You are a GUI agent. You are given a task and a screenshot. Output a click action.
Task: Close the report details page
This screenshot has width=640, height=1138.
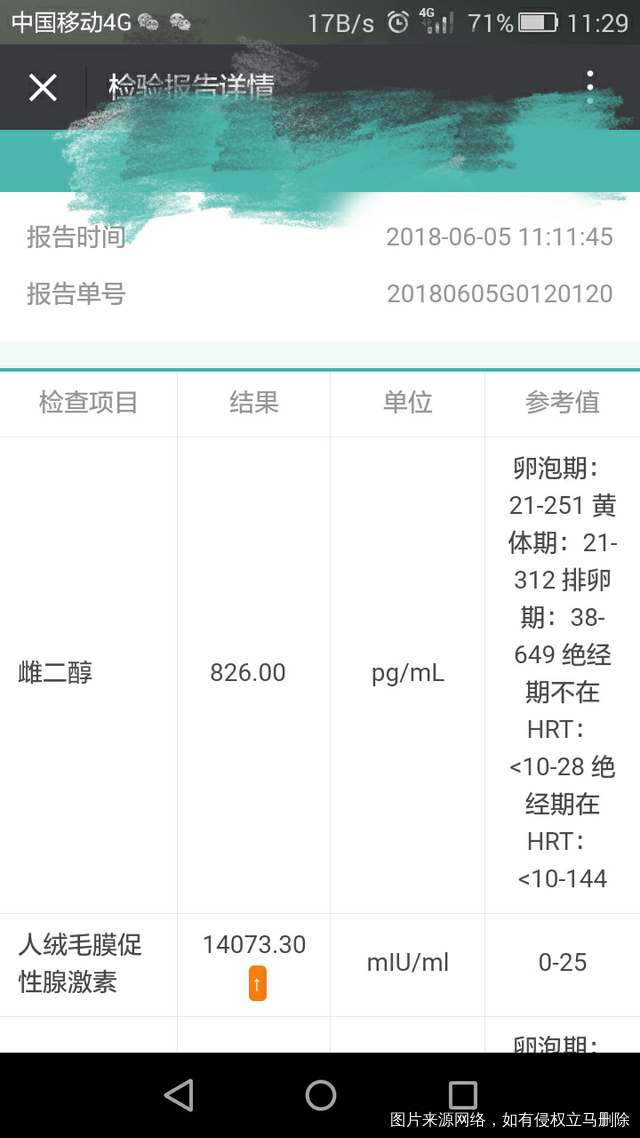click(43, 88)
